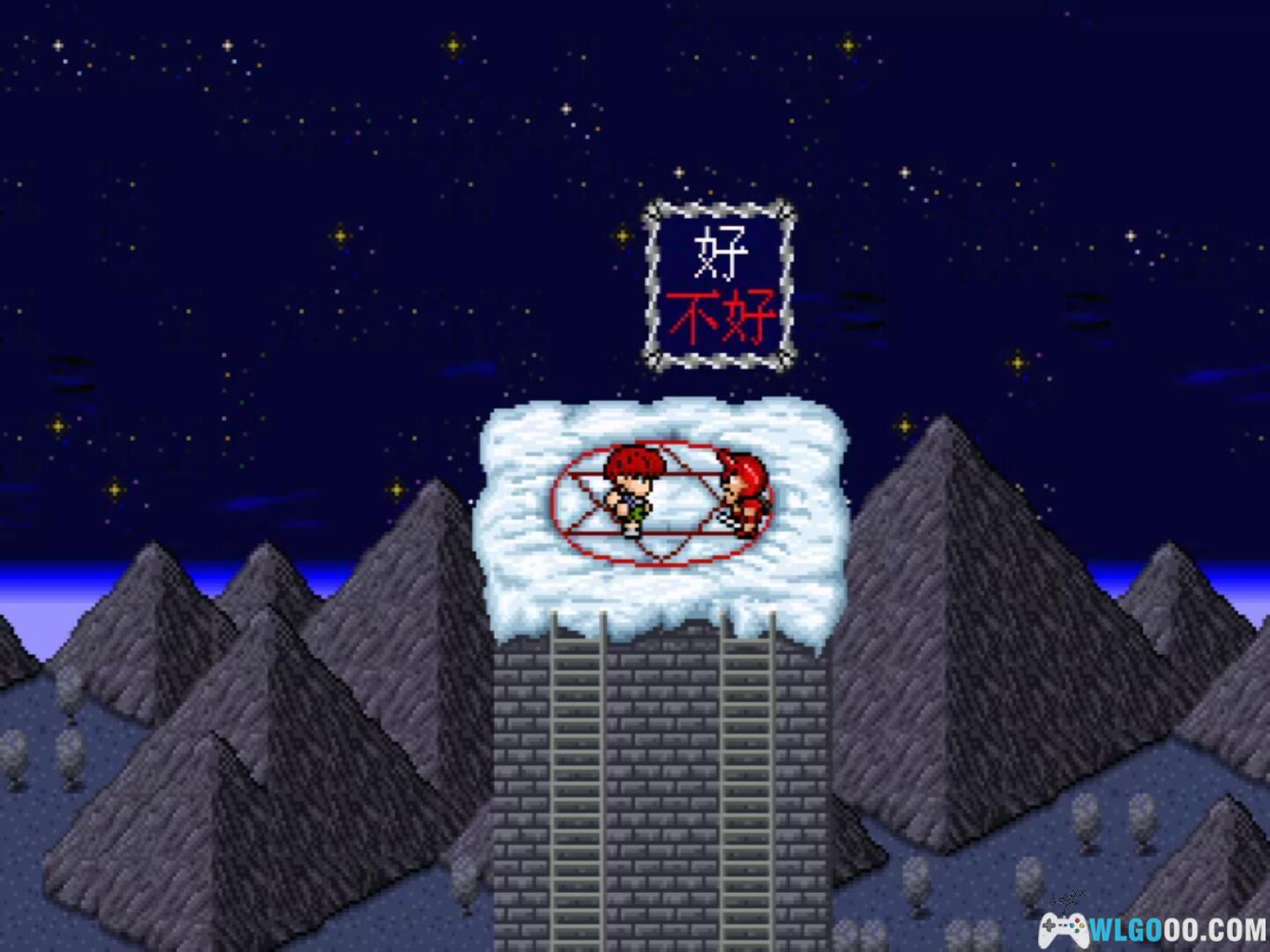The width and height of the screenshot is (1270, 952).
Task: Select the 好 option in the choice box
Action: [x=721, y=251]
